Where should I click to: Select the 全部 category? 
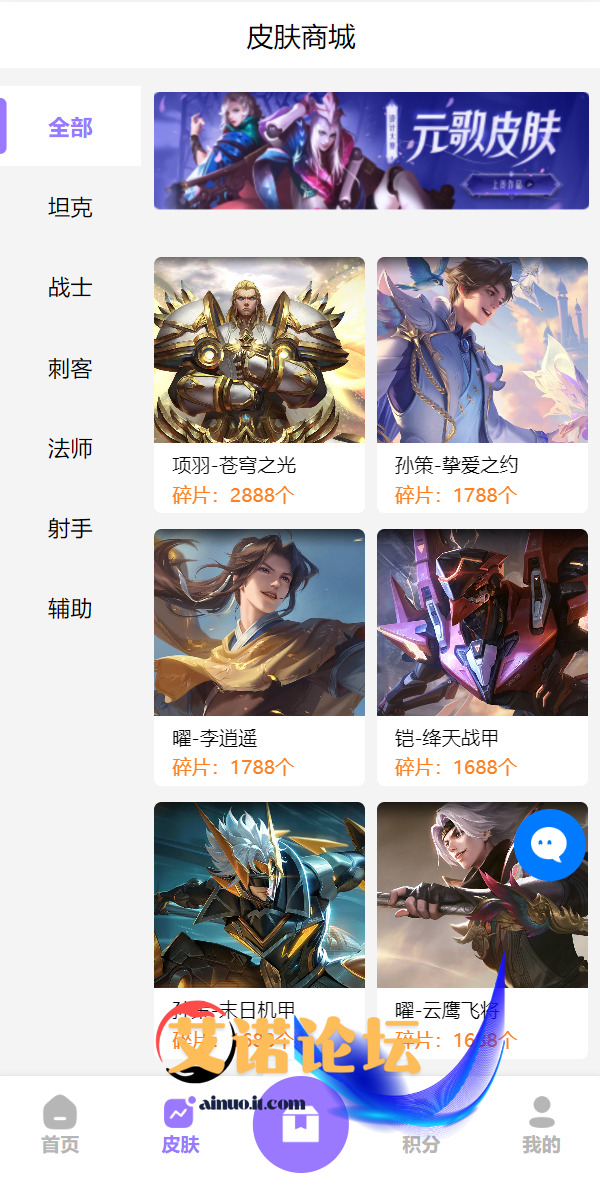(70, 127)
